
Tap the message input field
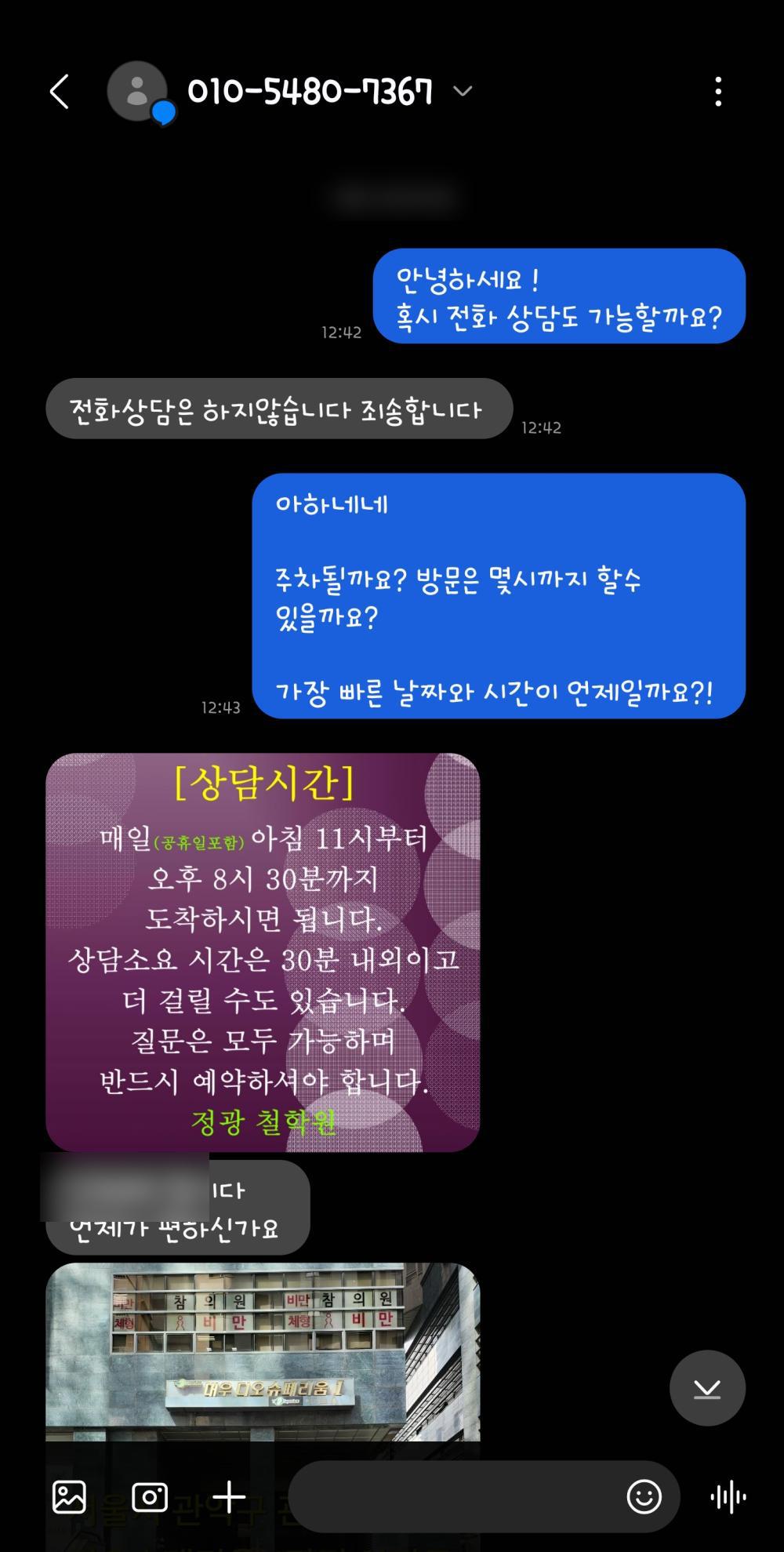pos(455,1497)
